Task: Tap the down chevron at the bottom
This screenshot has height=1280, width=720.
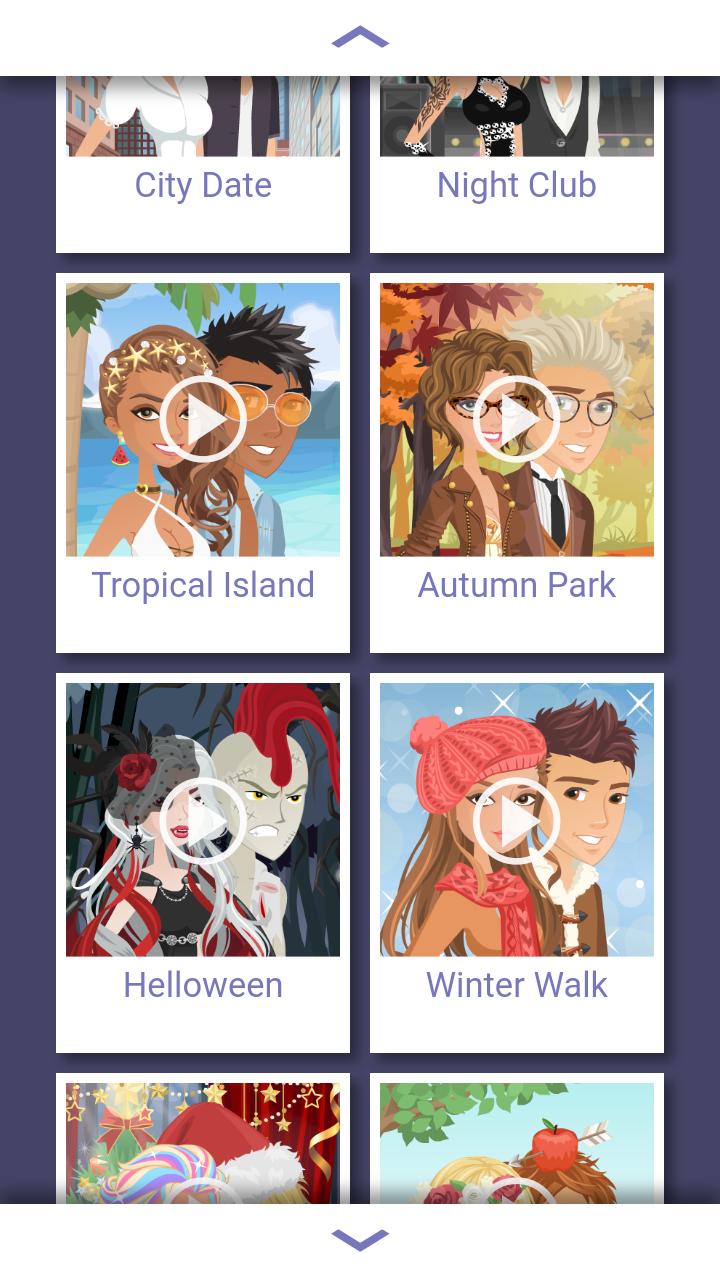Action: (360, 1240)
